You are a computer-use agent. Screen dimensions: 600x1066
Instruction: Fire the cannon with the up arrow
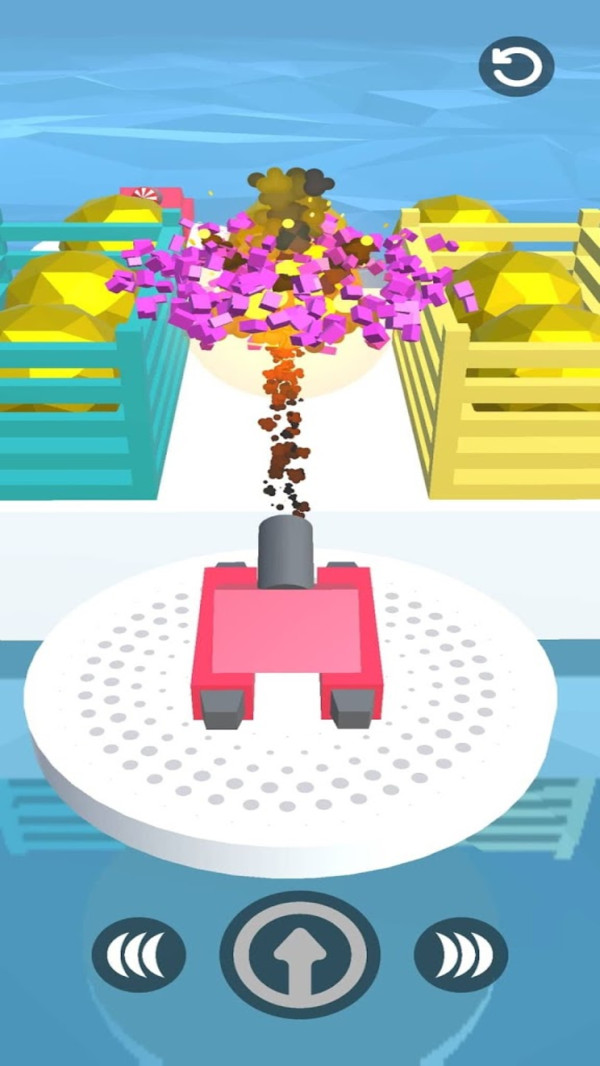(300, 955)
